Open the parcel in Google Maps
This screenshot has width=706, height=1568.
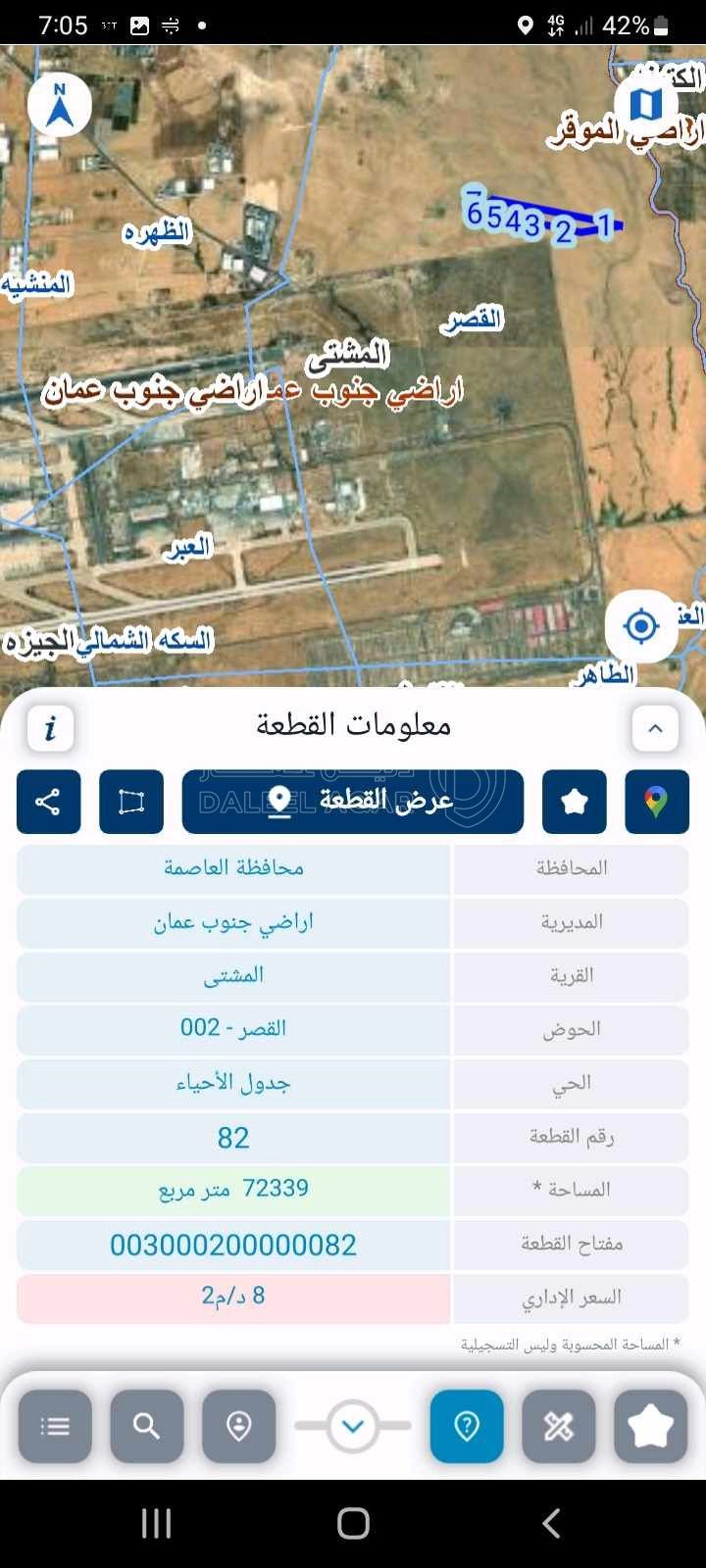pyautogui.click(x=656, y=802)
